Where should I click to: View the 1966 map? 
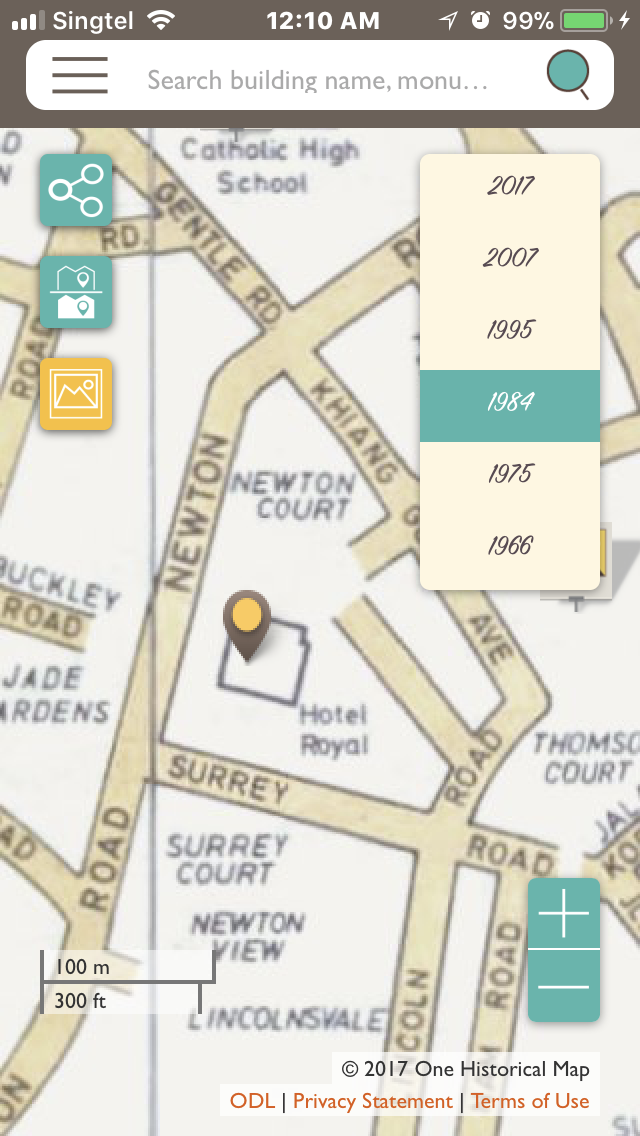point(510,546)
